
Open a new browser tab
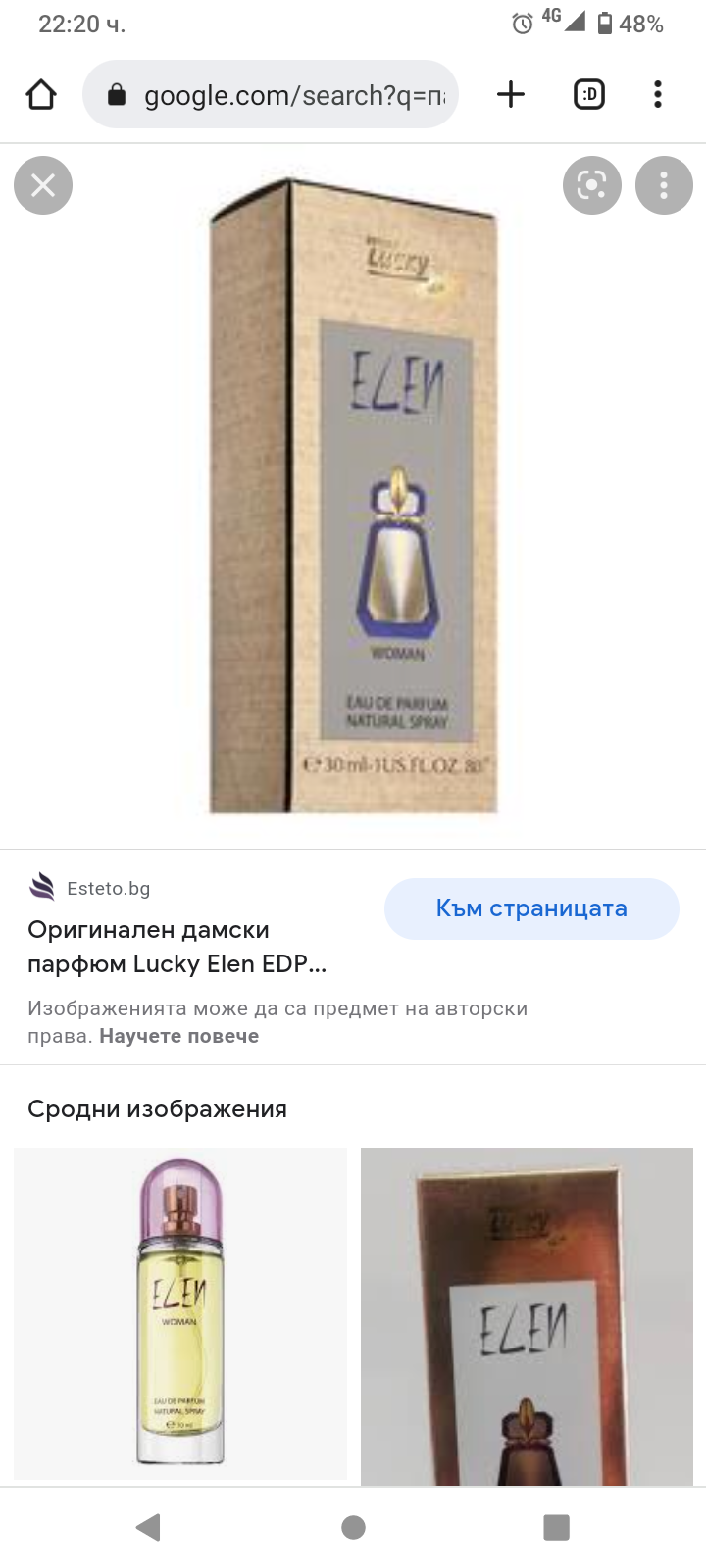pyautogui.click(x=511, y=95)
